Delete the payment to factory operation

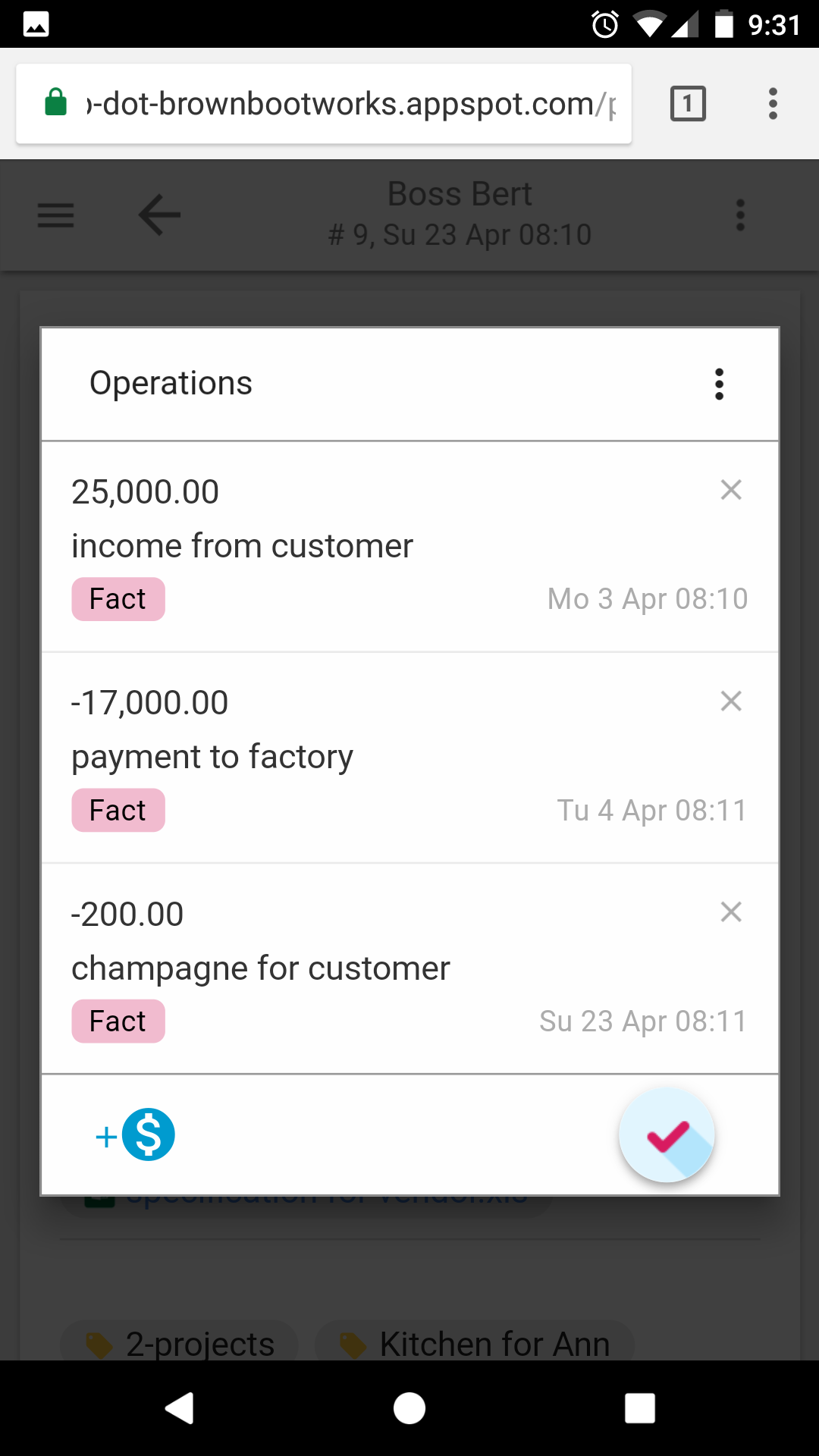[x=731, y=701]
